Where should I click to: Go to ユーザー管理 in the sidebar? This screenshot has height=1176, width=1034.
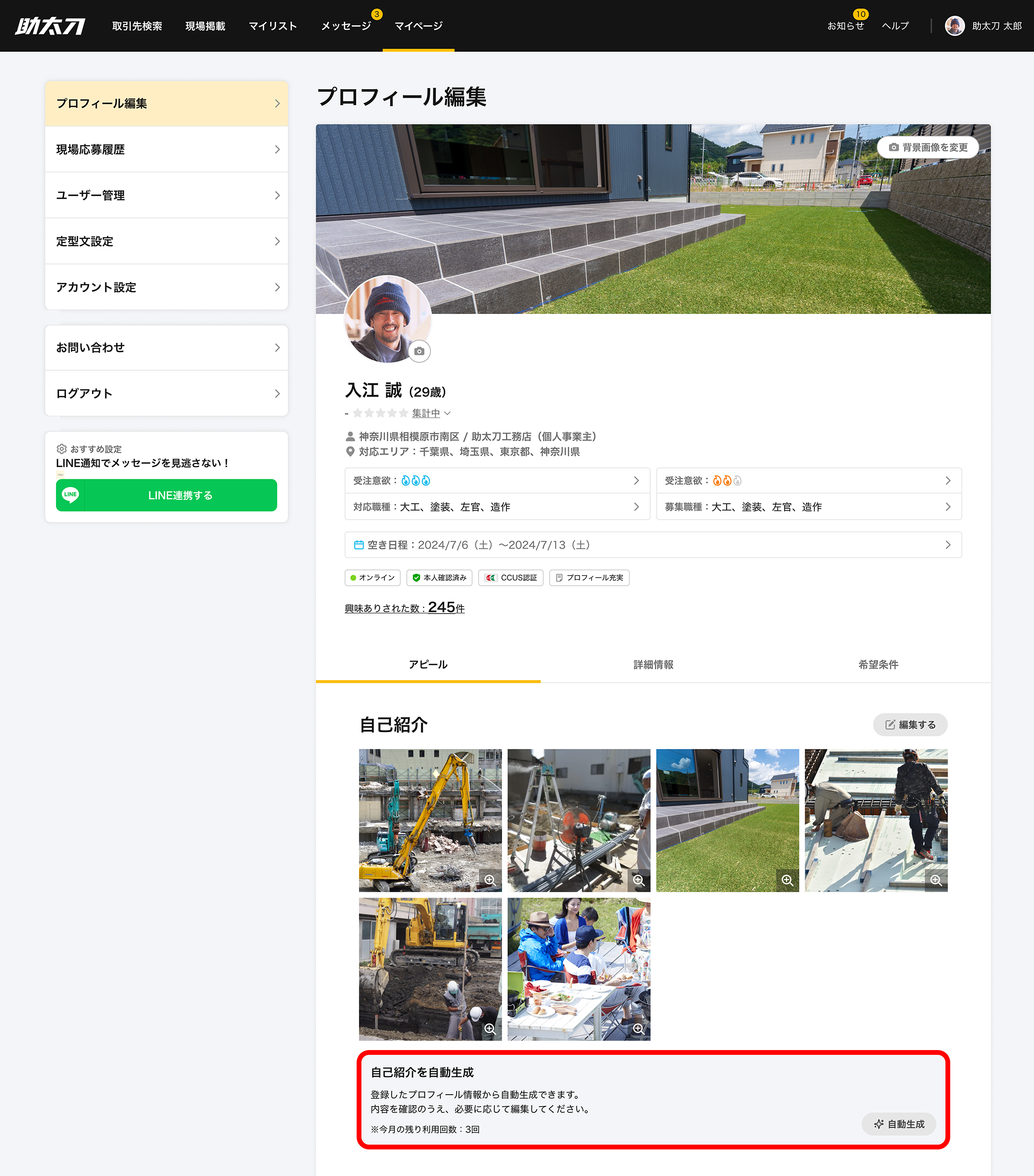[166, 196]
